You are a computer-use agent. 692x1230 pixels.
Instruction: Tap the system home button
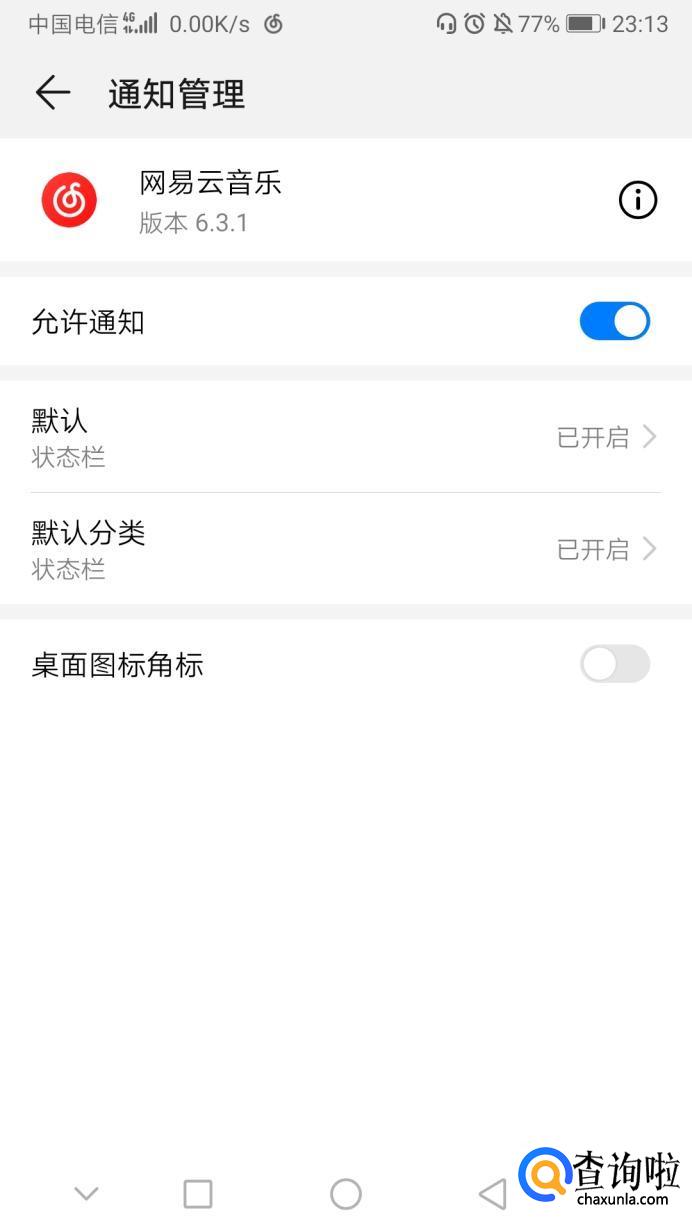point(345,1193)
